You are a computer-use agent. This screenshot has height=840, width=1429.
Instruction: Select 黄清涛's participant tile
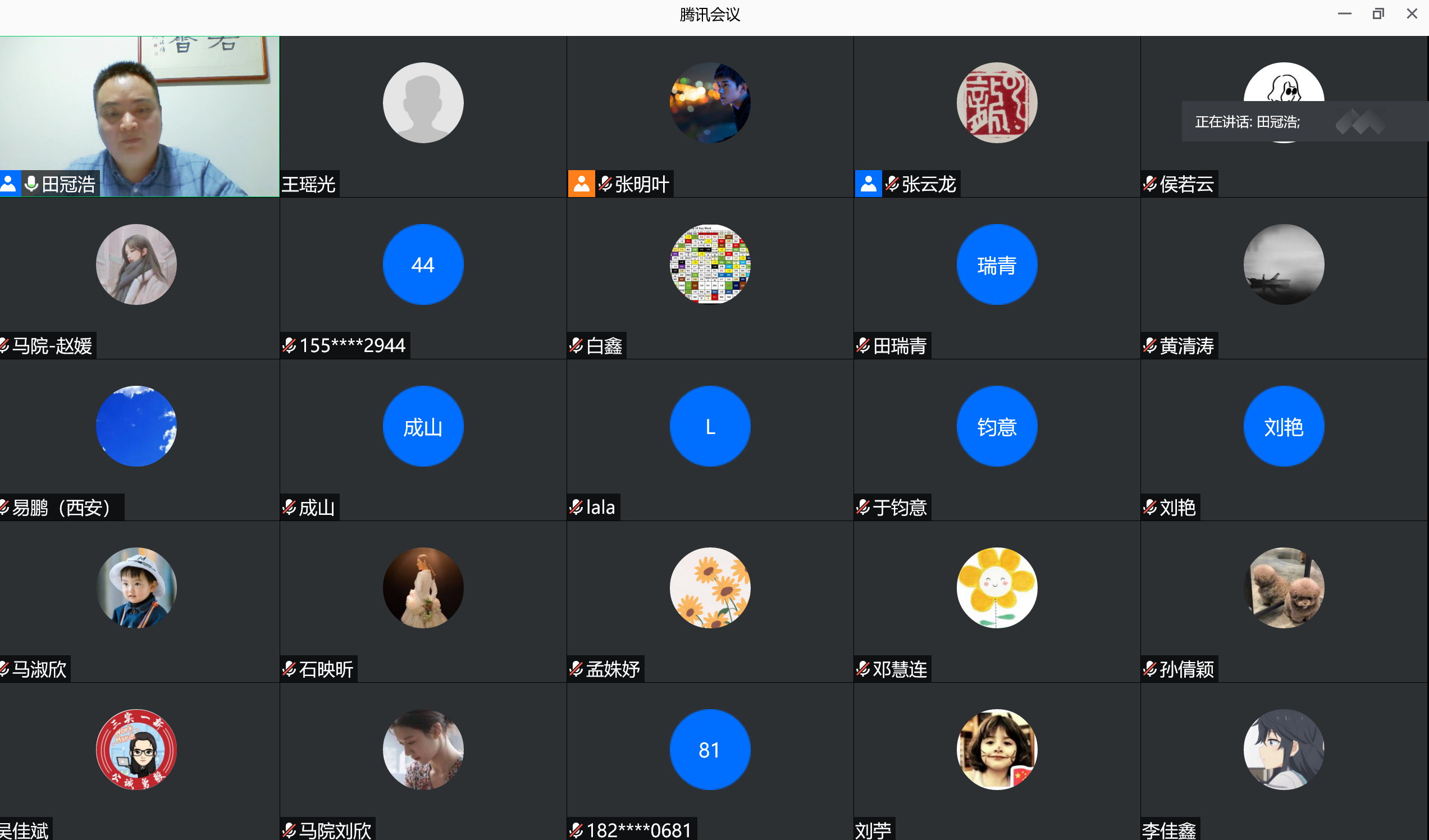(1283, 278)
